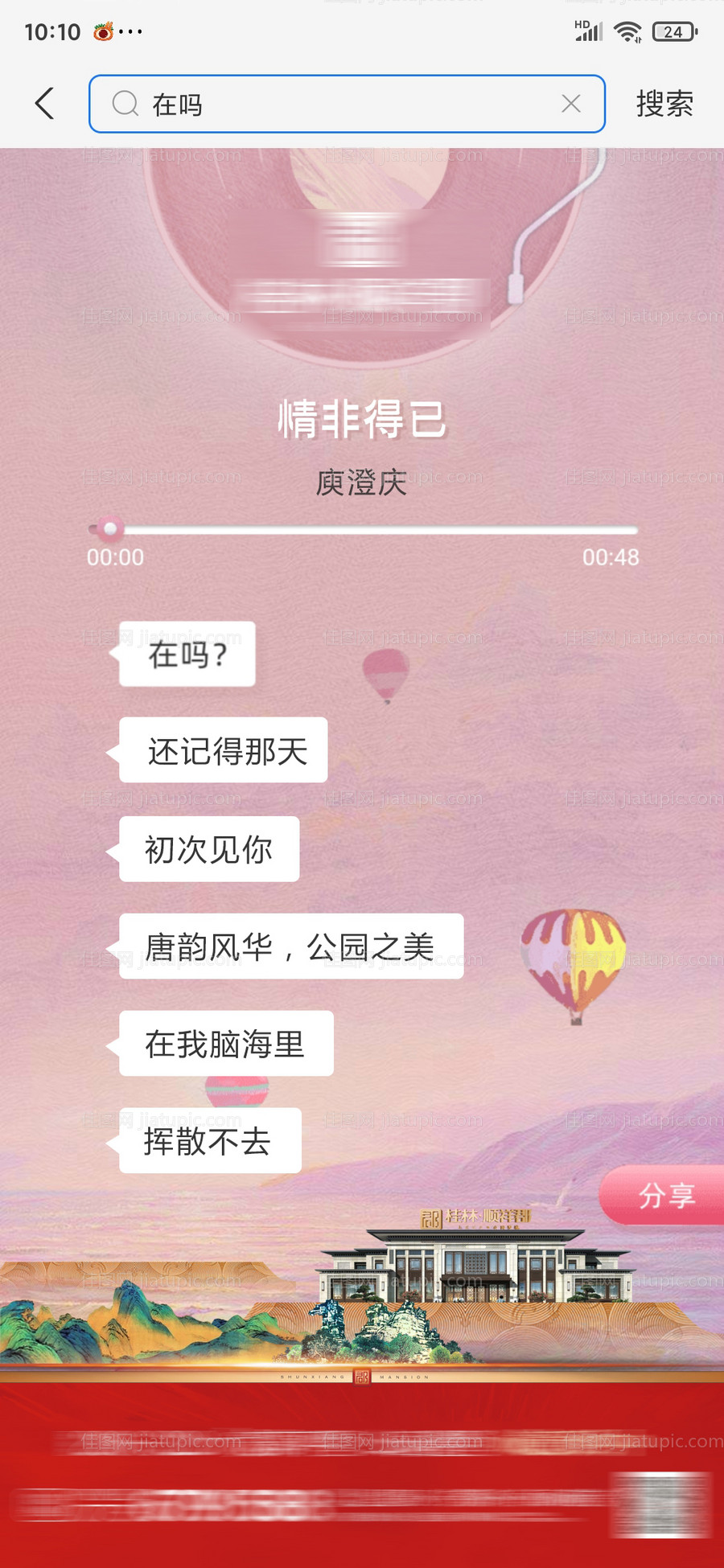Tap the magnifier icon inside the search bar
The image size is (724, 1568).
click(125, 103)
